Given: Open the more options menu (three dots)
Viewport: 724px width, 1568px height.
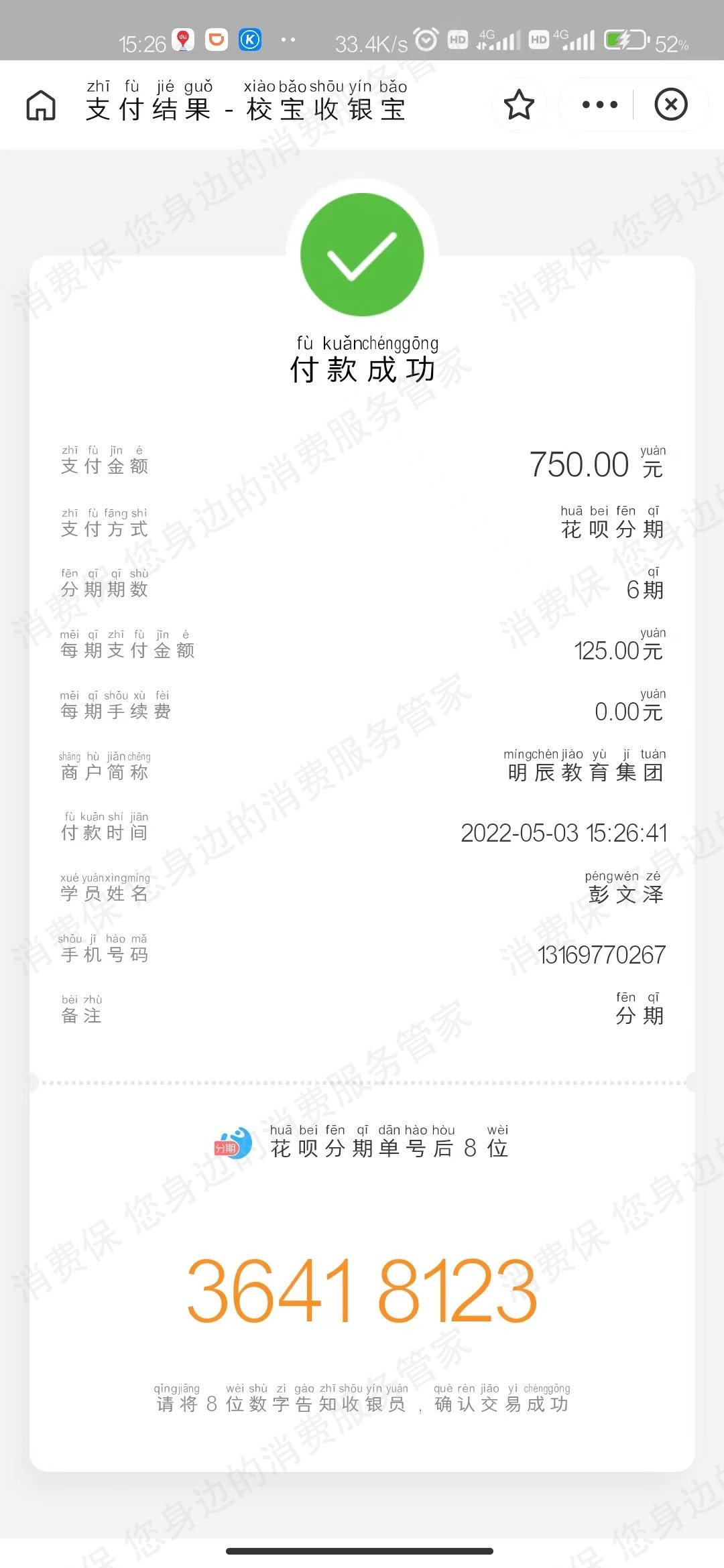Looking at the screenshot, I should click(598, 105).
